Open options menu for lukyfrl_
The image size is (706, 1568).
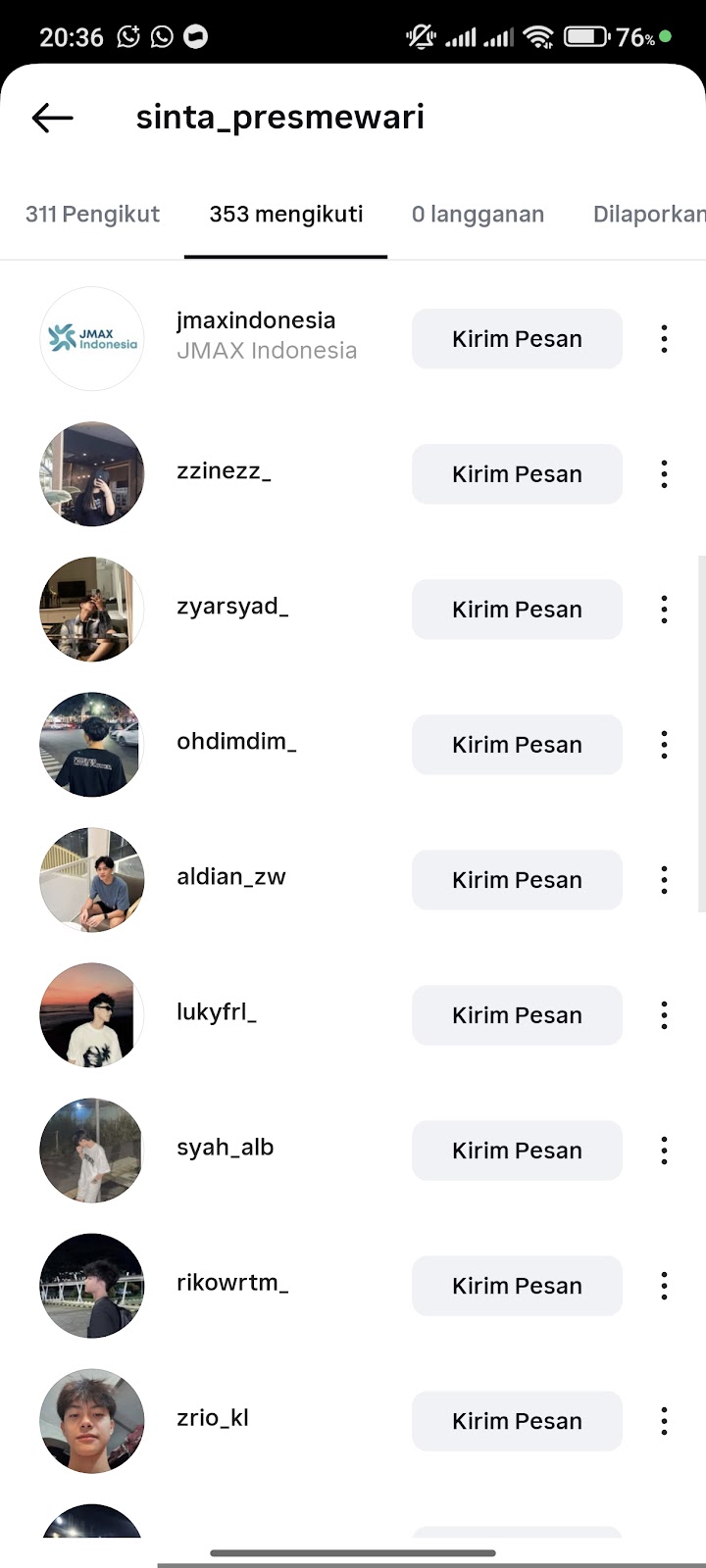pyautogui.click(x=664, y=1015)
